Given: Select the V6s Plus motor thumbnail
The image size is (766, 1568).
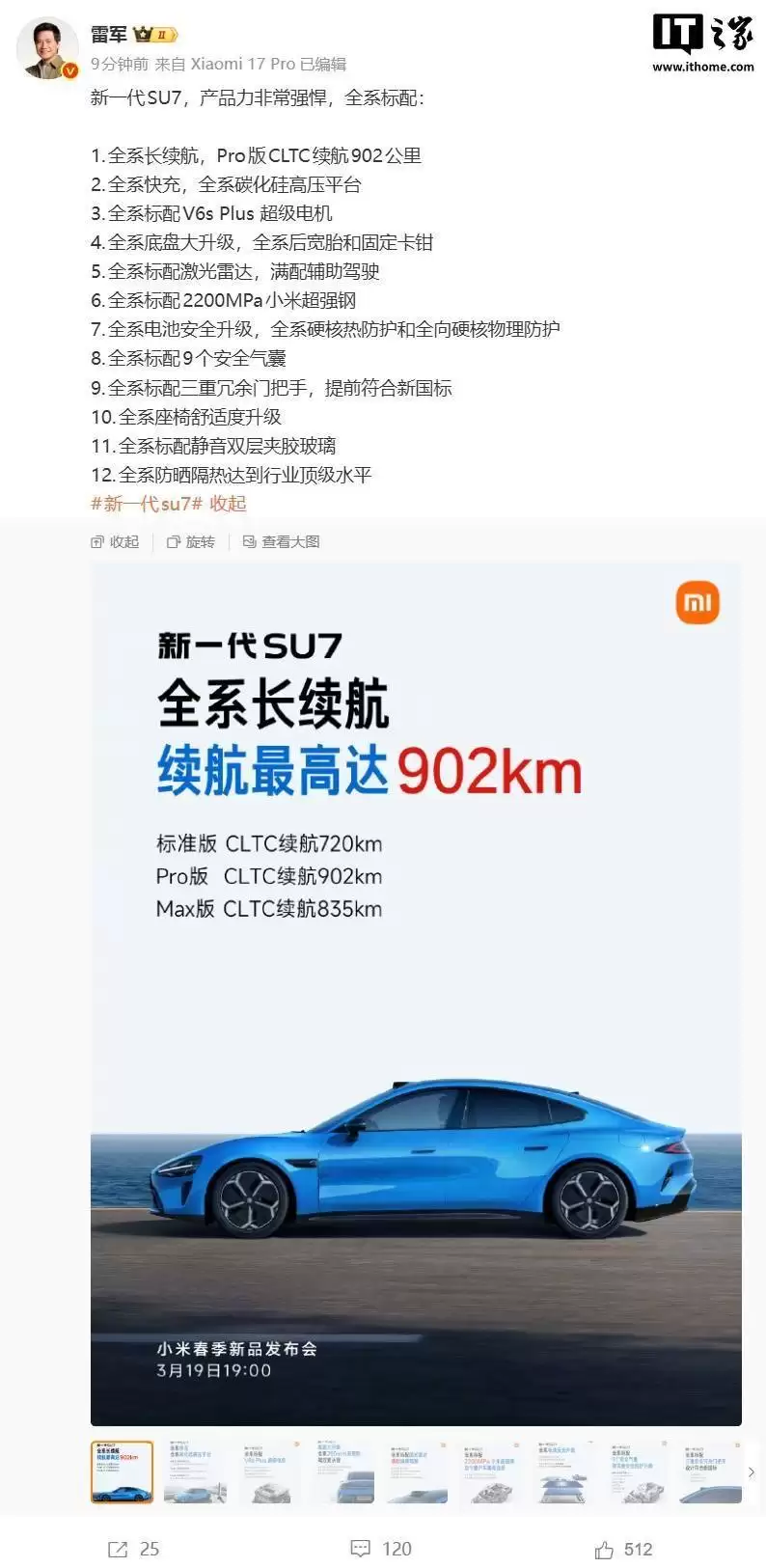Looking at the screenshot, I should pos(270,1472).
